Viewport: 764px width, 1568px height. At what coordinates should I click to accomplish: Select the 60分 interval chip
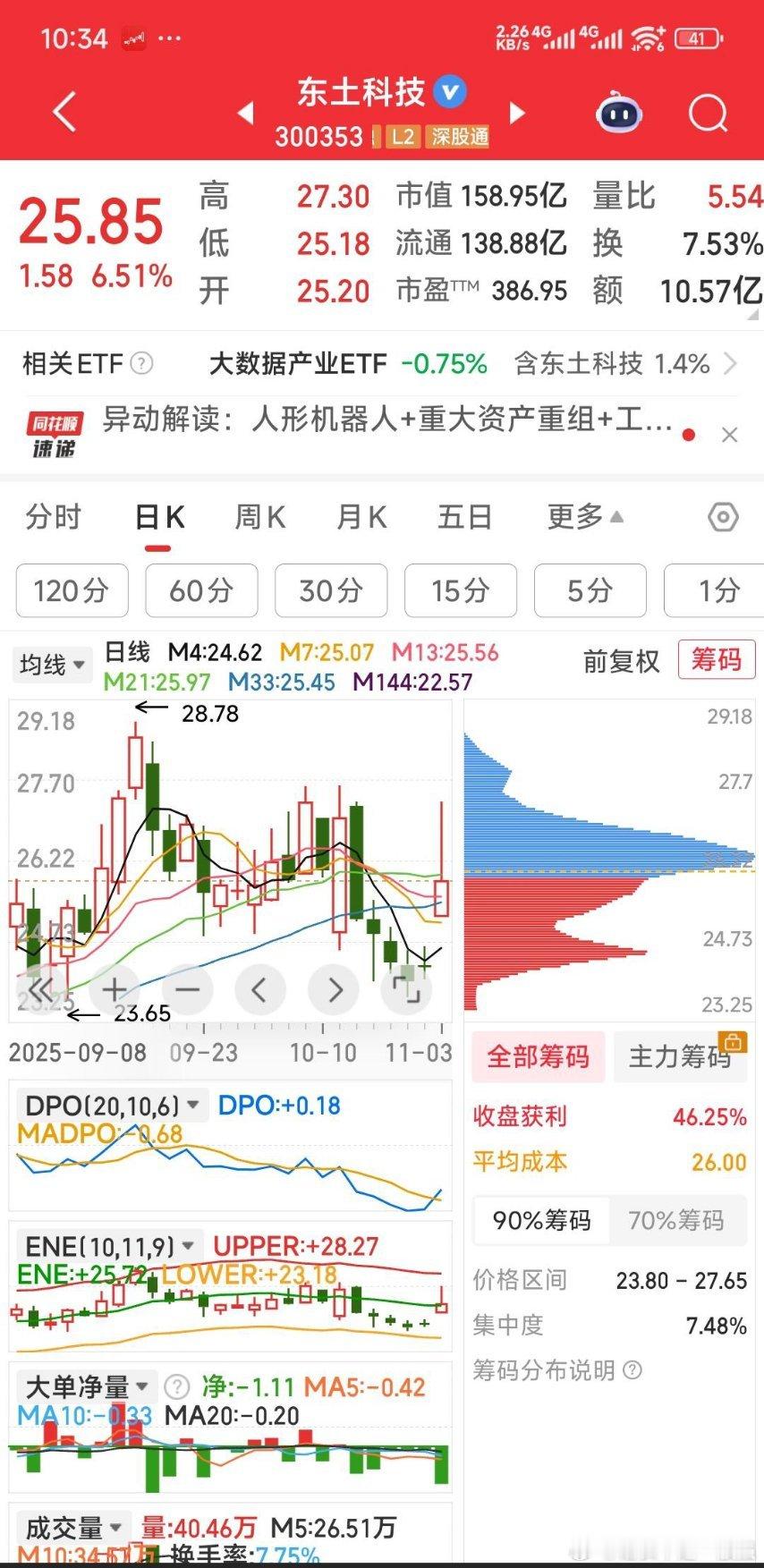(x=201, y=590)
